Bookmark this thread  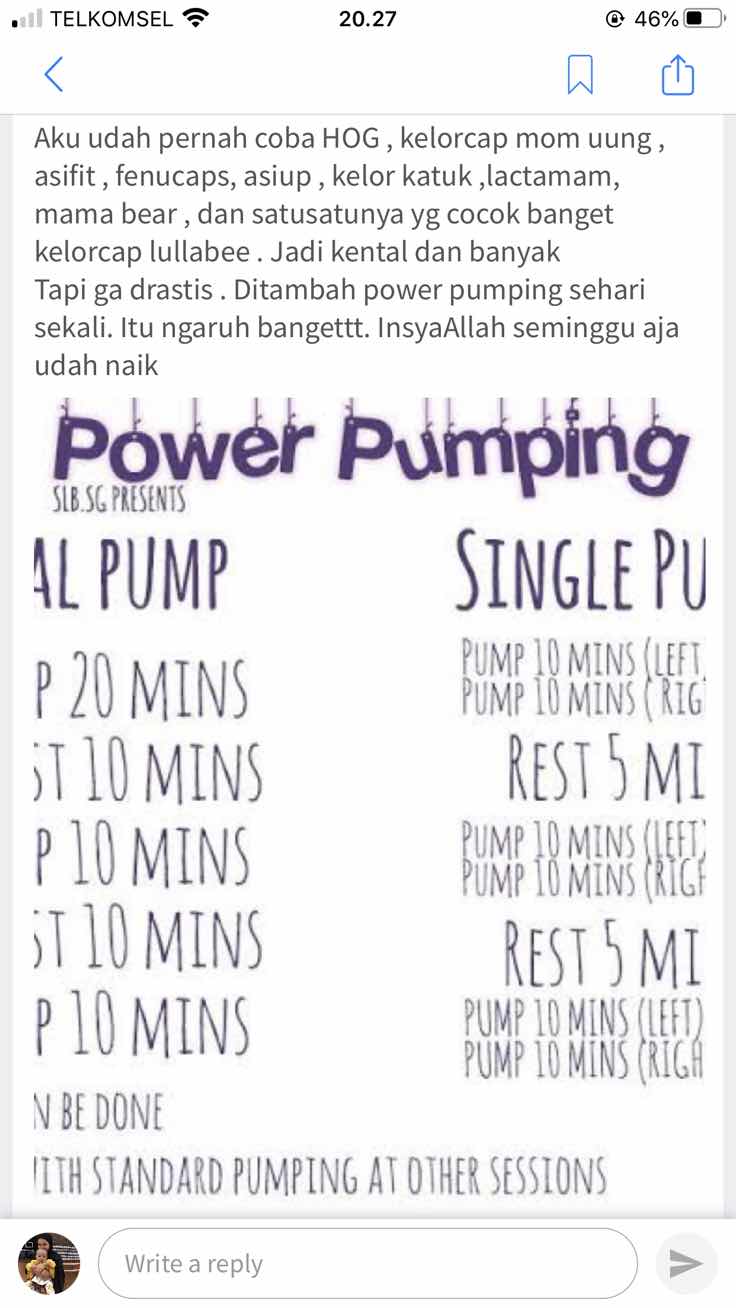coord(580,75)
